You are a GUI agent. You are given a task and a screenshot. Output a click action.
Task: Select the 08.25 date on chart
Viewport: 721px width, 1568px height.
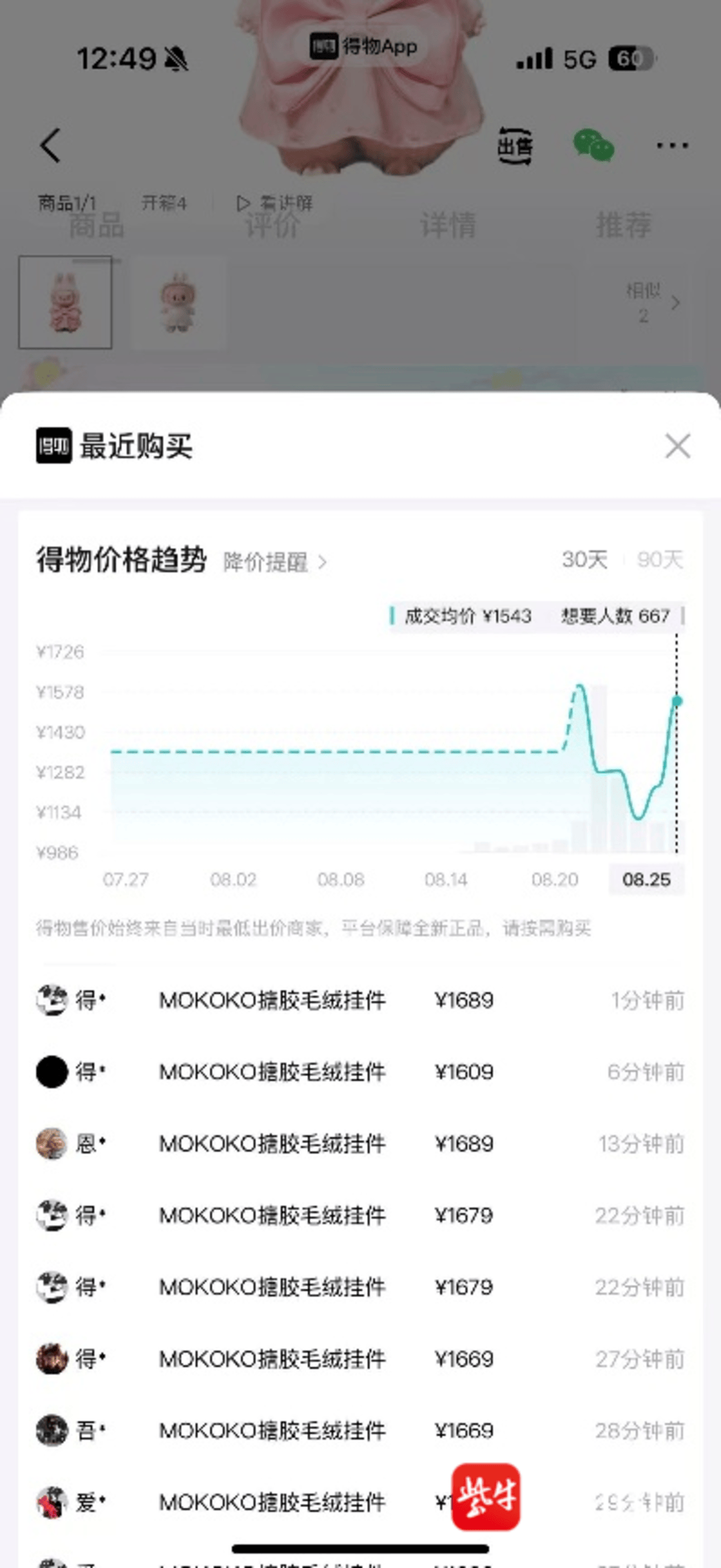(x=646, y=879)
